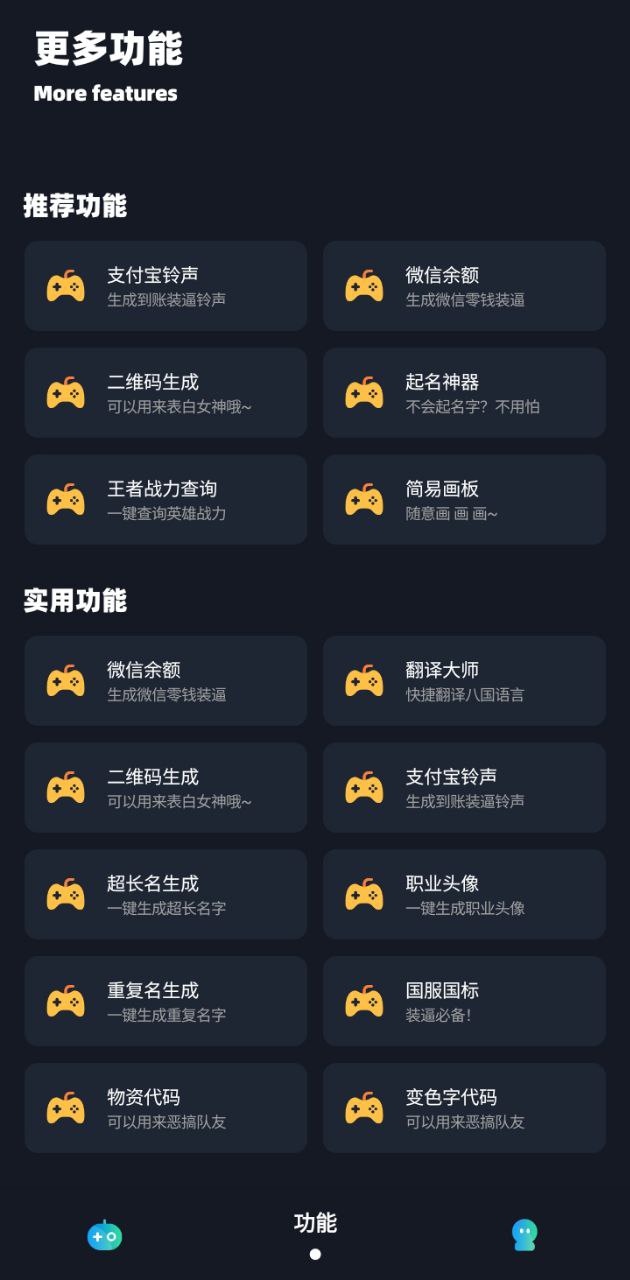Open 微信余额 card in 推荐功能 section
The height and width of the screenshot is (1280, 630).
[x=464, y=286]
